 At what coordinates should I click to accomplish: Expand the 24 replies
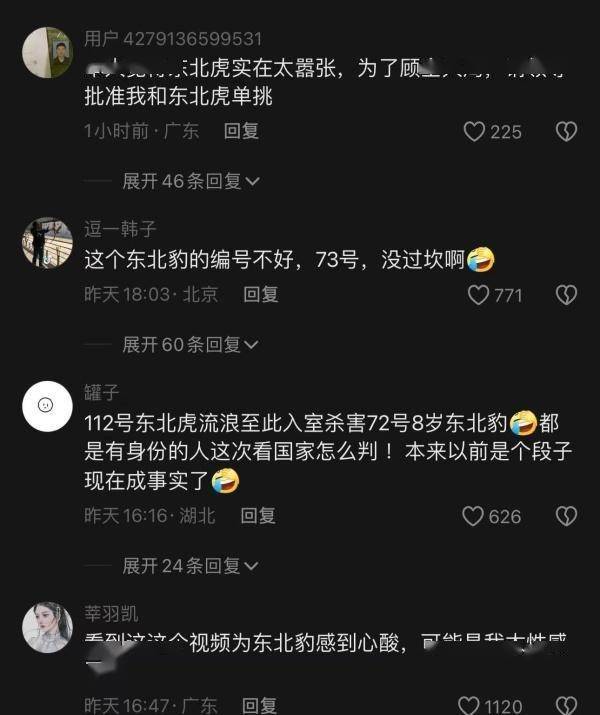click(x=190, y=566)
